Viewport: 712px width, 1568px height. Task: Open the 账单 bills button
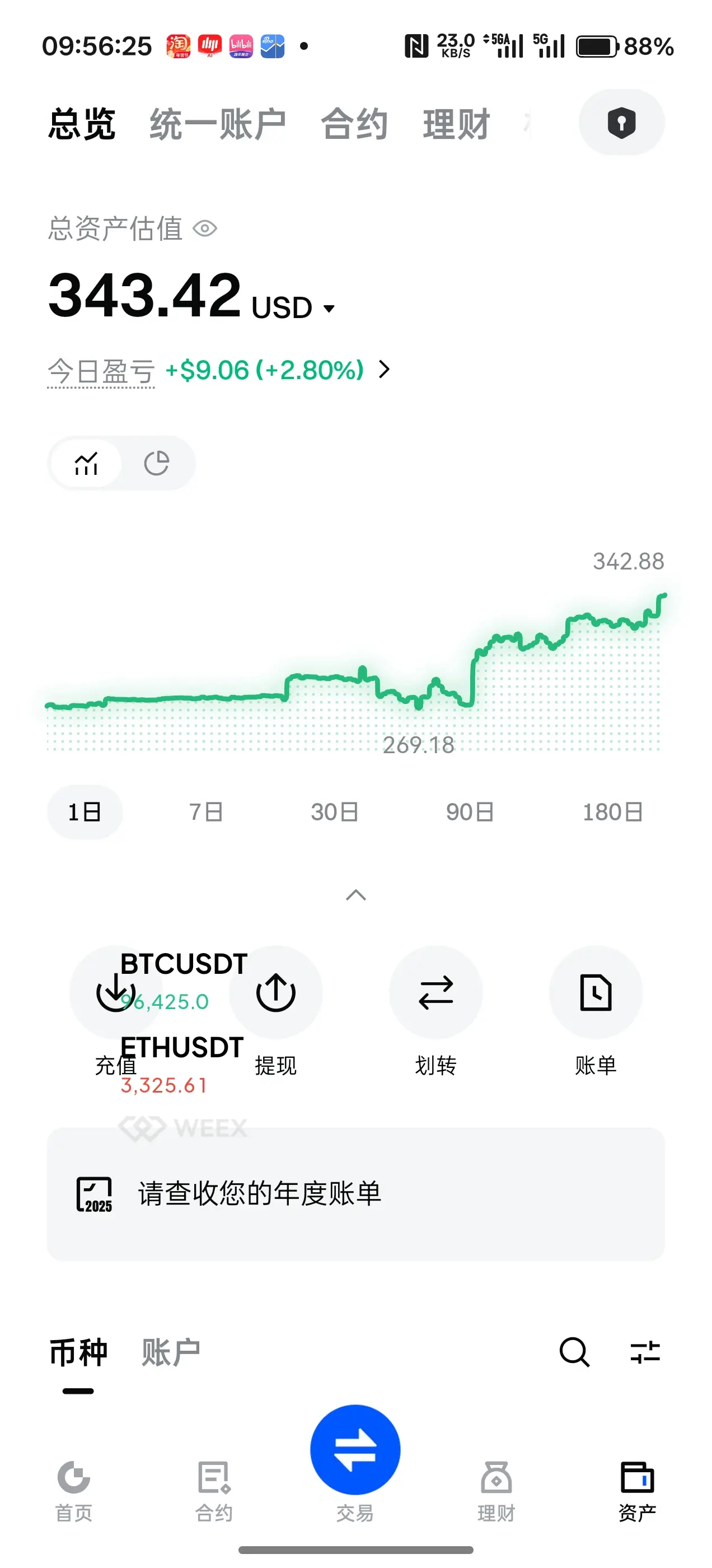pos(595,992)
